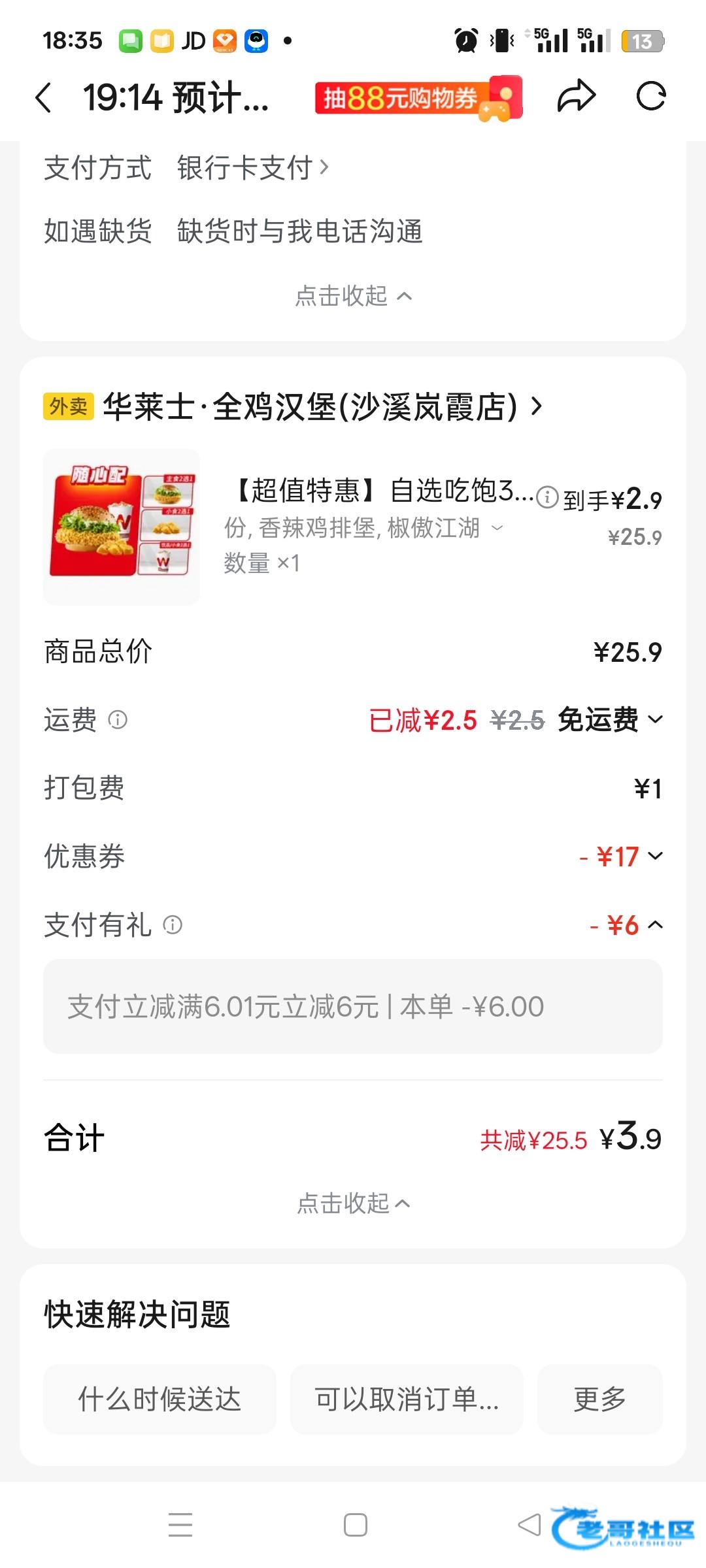Collapse the 支付有礼 discount details
Viewport: 706px width, 1568px height.
[656, 925]
